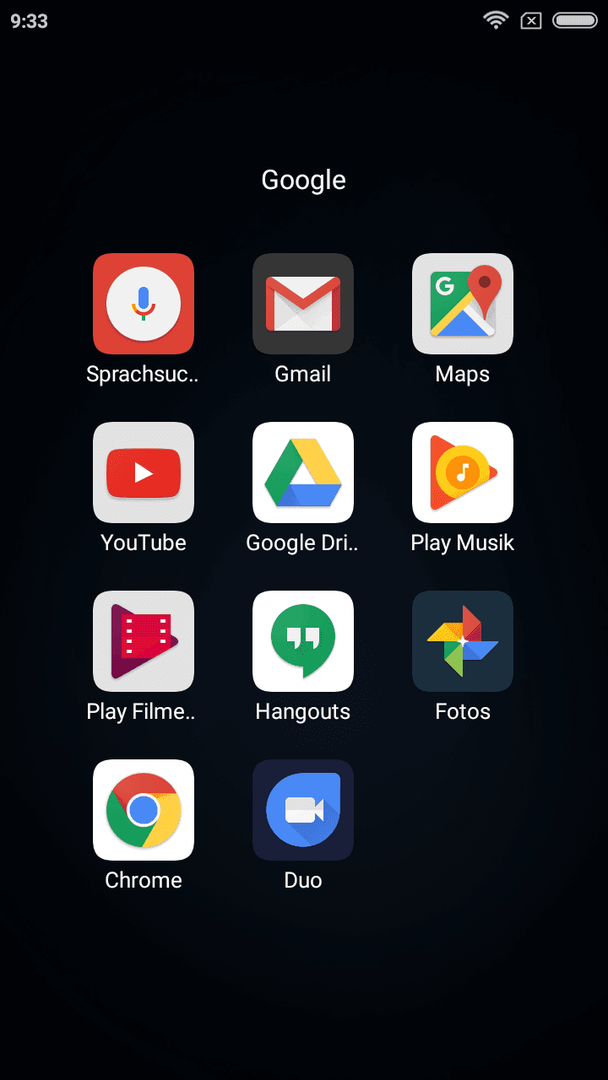The height and width of the screenshot is (1080, 608).
Task: Open the Maps app
Action: (463, 304)
